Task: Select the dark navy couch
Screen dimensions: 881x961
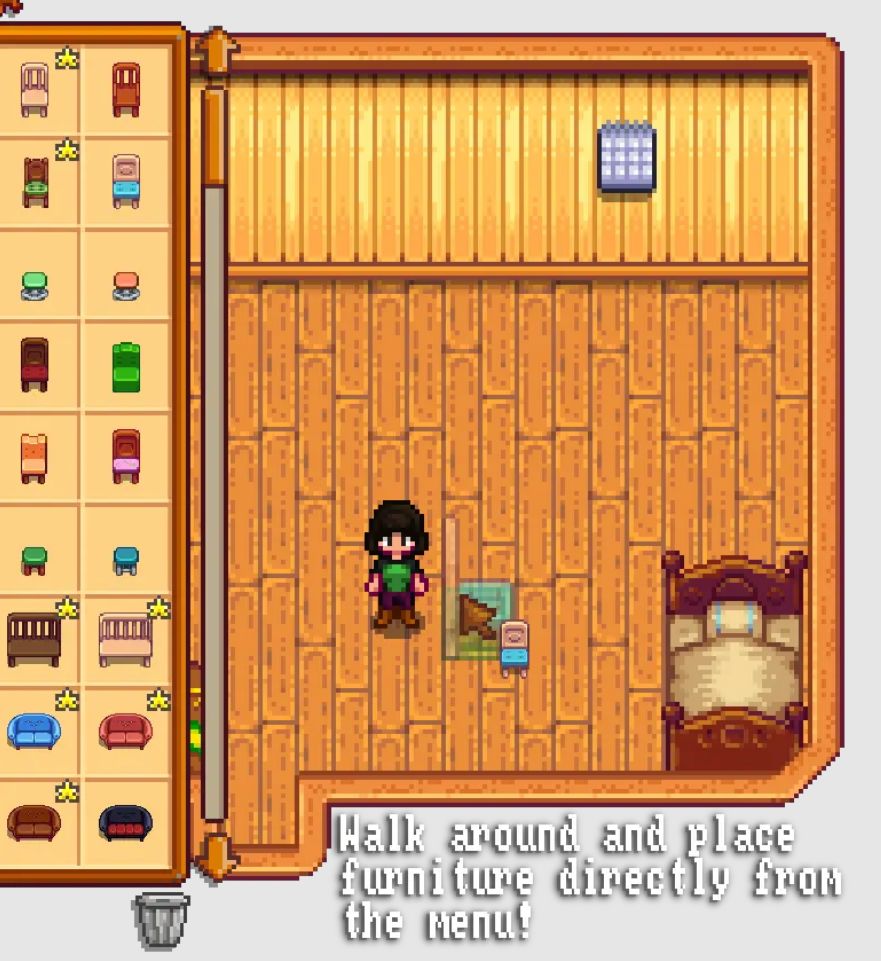Action: coord(126,823)
